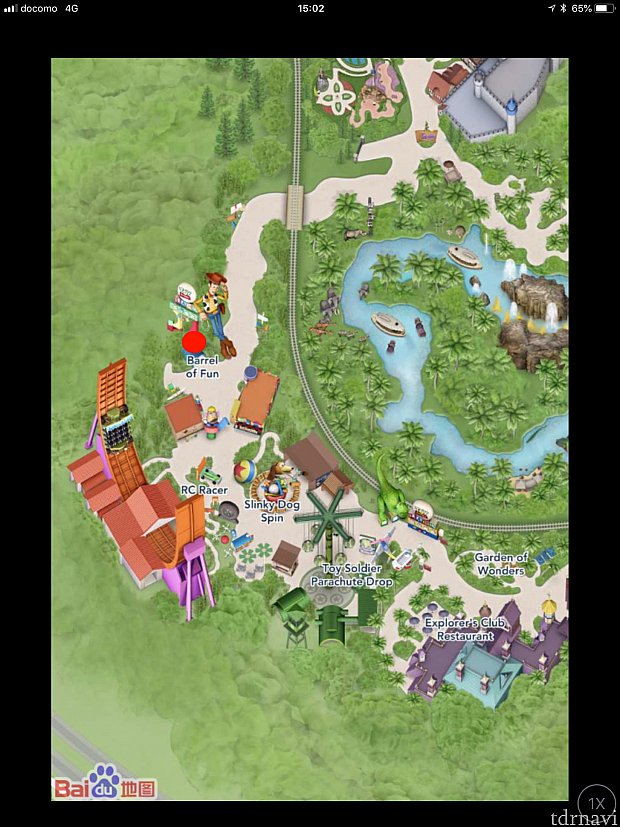This screenshot has height=827, width=620.
Task: Tap the red pin at Barrel of Fun
Action: coord(194,341)
